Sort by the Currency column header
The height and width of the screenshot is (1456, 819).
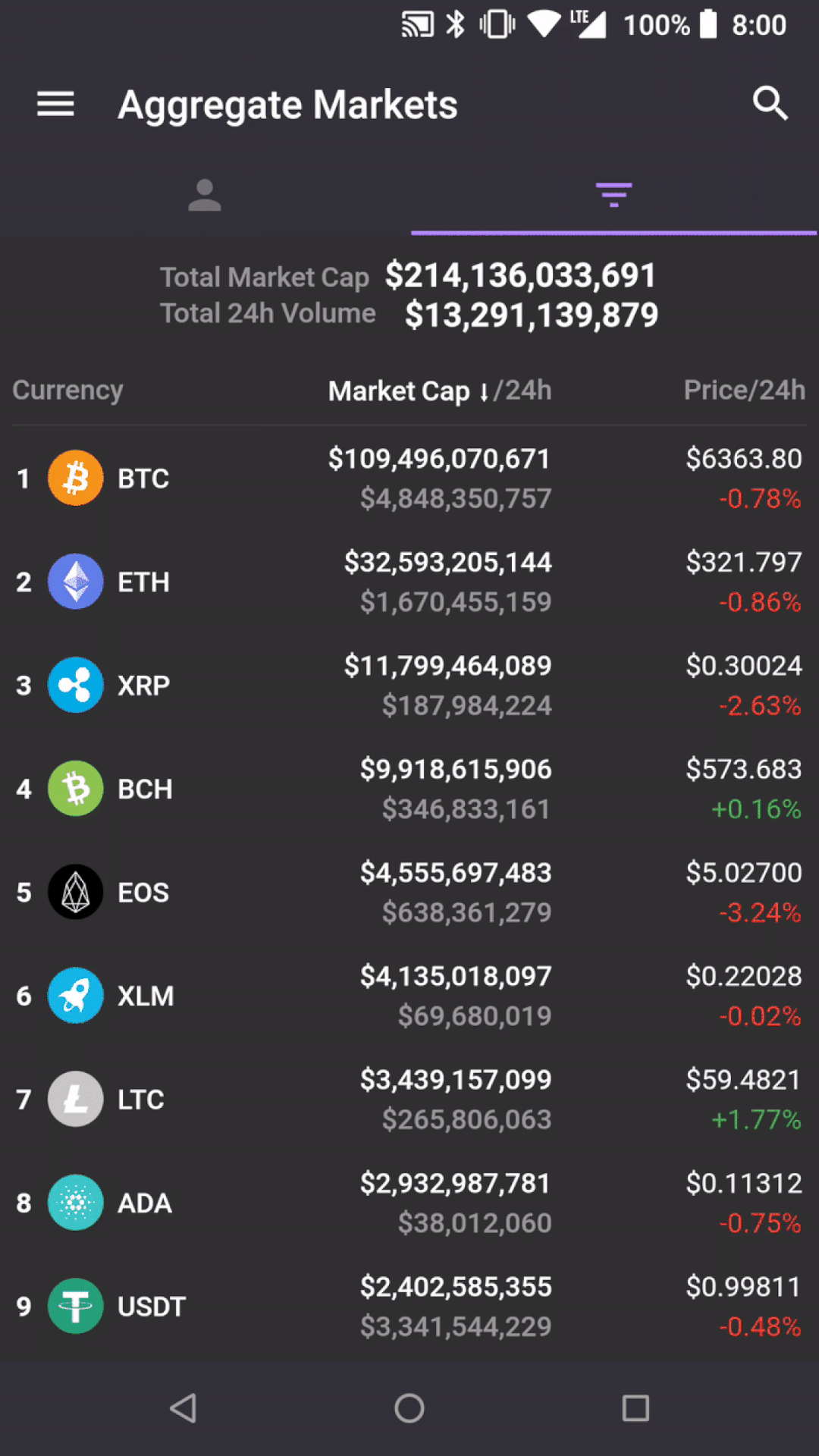67,390
